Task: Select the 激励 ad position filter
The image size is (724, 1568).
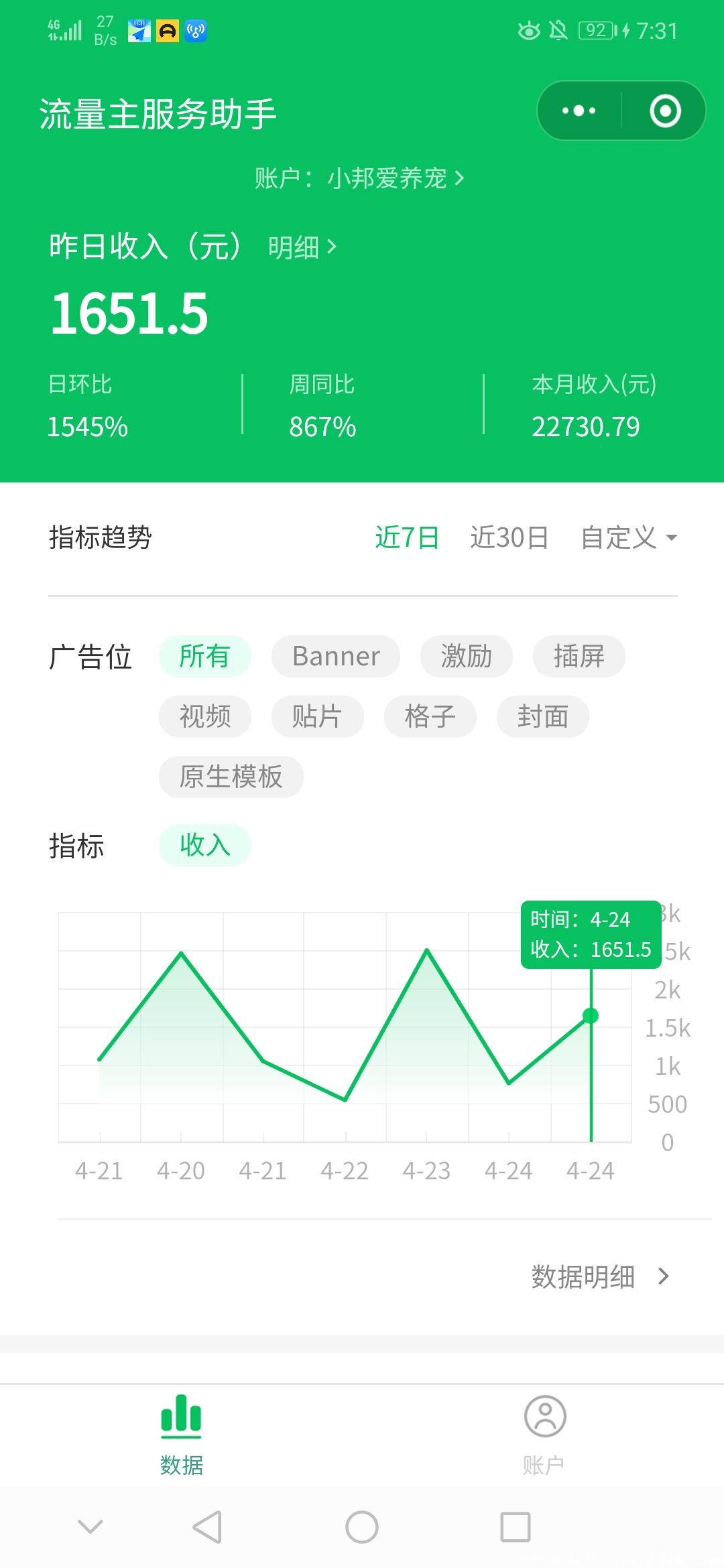Action: [x=465, y=656]
